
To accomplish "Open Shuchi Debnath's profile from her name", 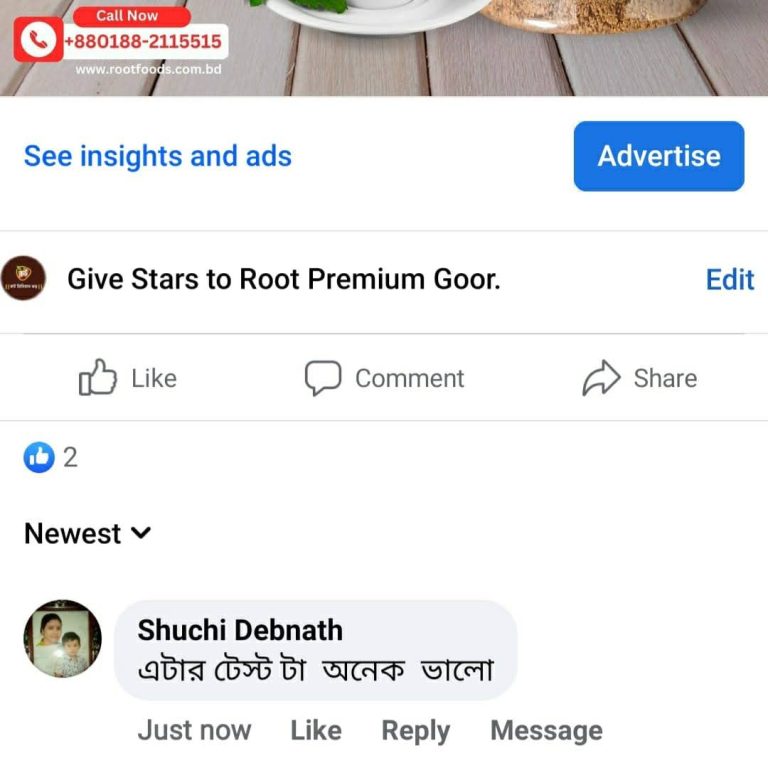I will pos(240,630).
